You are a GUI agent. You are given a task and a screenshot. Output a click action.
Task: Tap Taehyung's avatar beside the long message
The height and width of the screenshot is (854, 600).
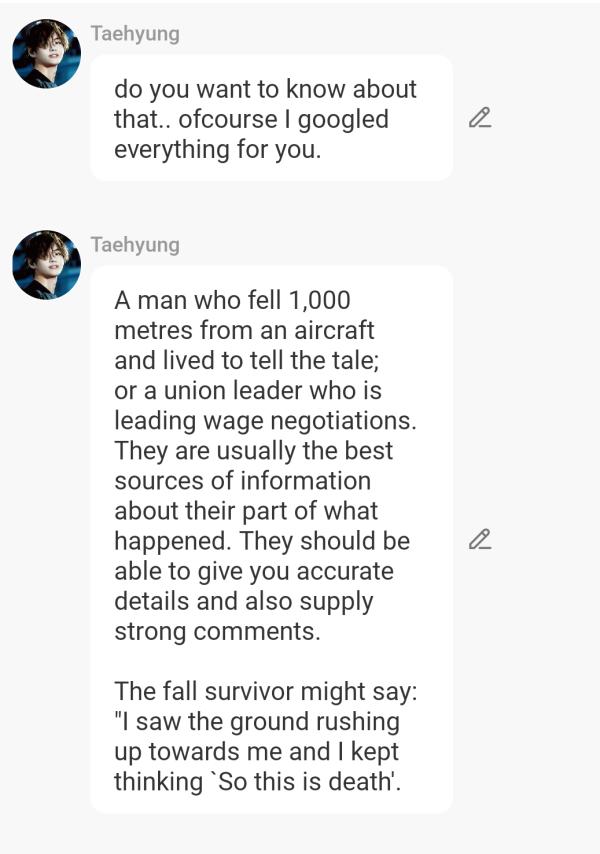(46, 265)
